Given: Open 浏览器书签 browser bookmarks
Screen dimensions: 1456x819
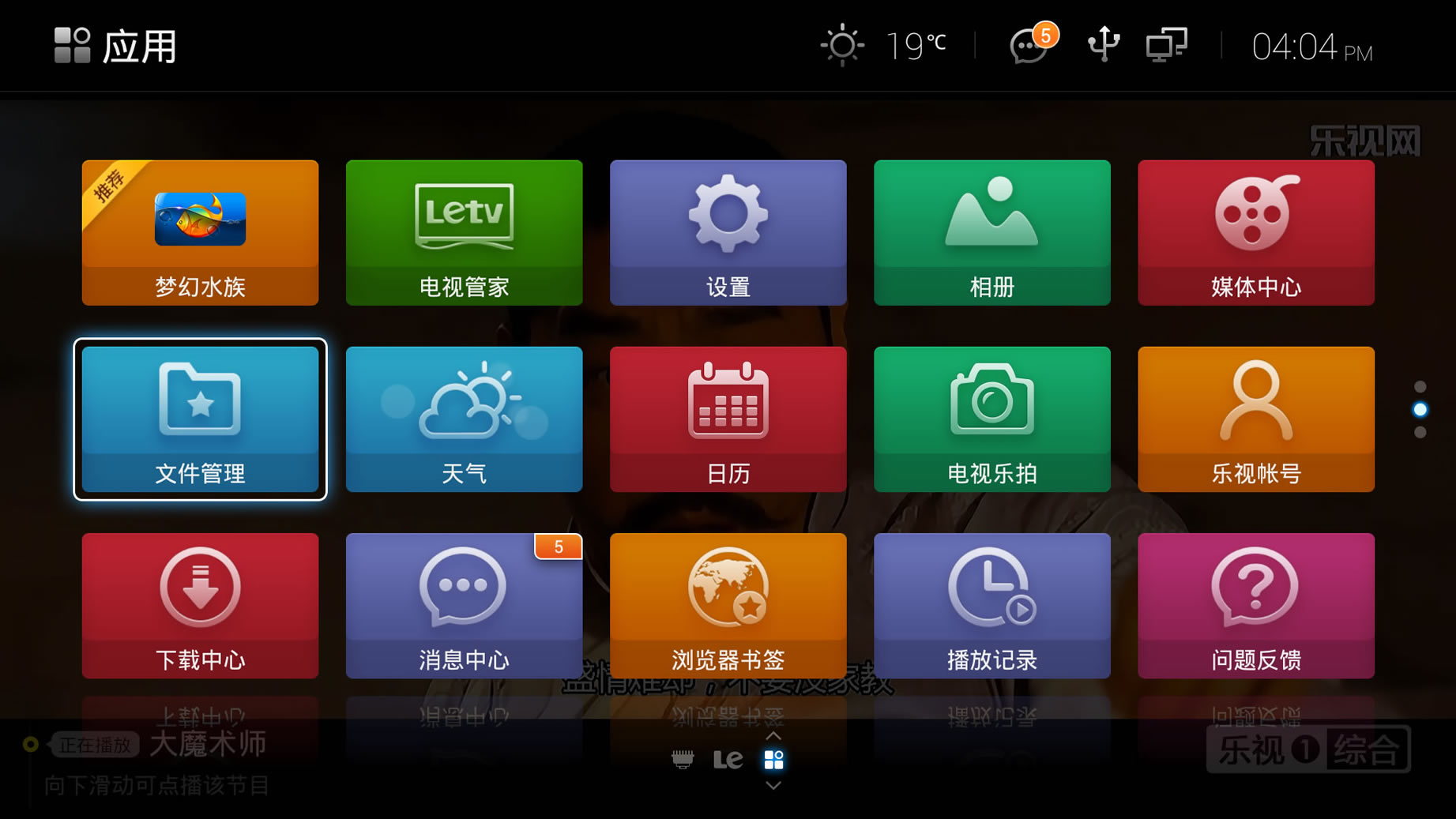Looking at the screenshot, I should [728, 605].
